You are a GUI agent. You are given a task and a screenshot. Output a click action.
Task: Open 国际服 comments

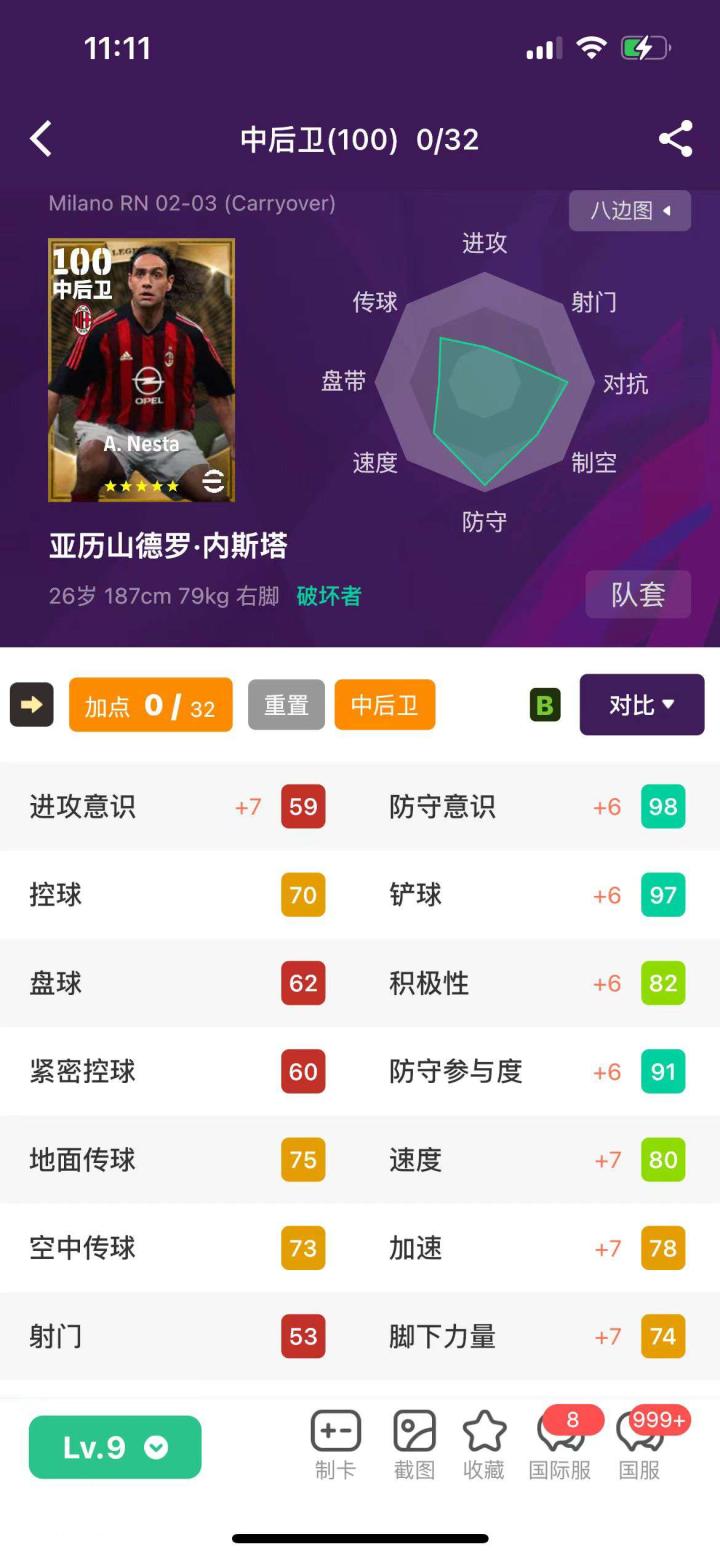(560, 1445)
